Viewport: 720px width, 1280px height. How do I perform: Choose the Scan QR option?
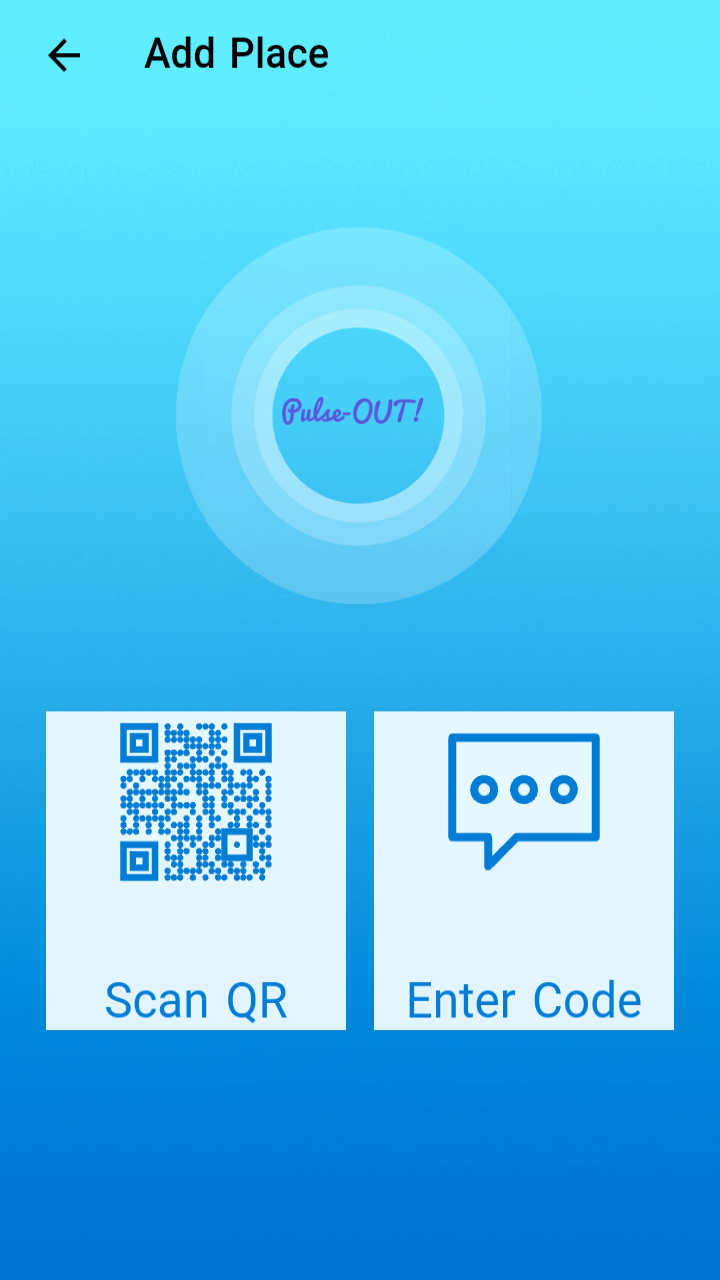(x=196, y=870)
